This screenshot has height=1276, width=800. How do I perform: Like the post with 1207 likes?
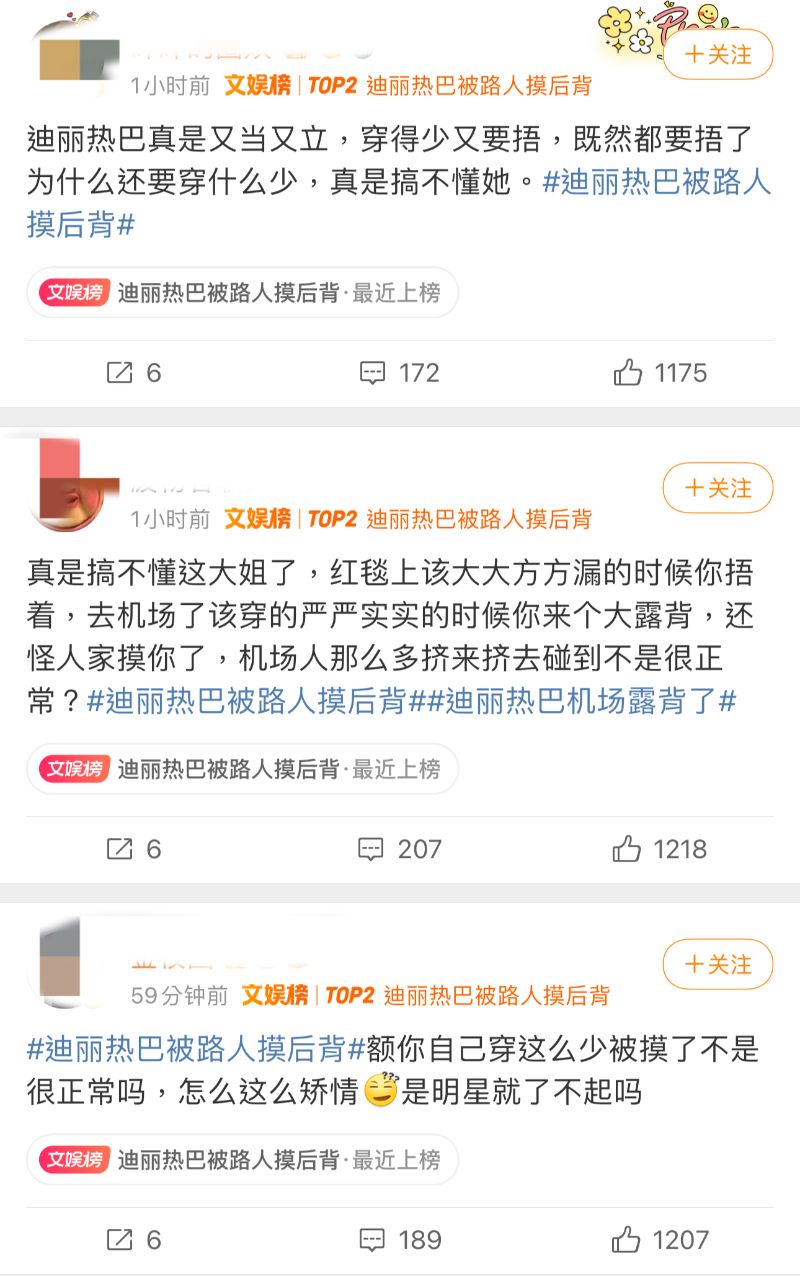[660, 1240]
